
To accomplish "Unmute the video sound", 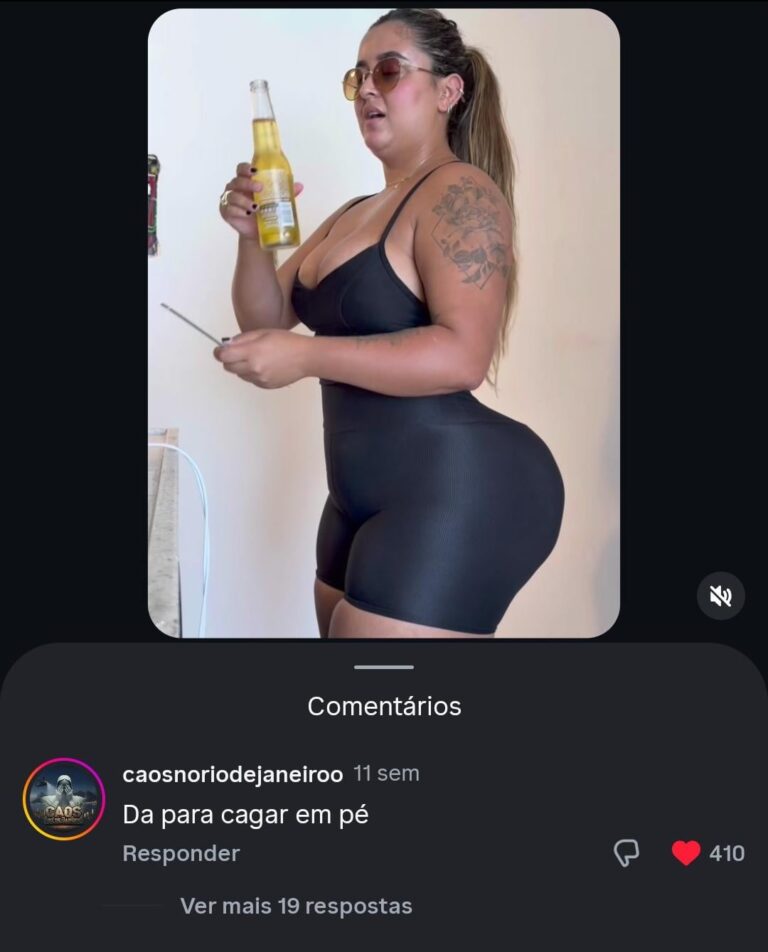I will tap(720, 596).
